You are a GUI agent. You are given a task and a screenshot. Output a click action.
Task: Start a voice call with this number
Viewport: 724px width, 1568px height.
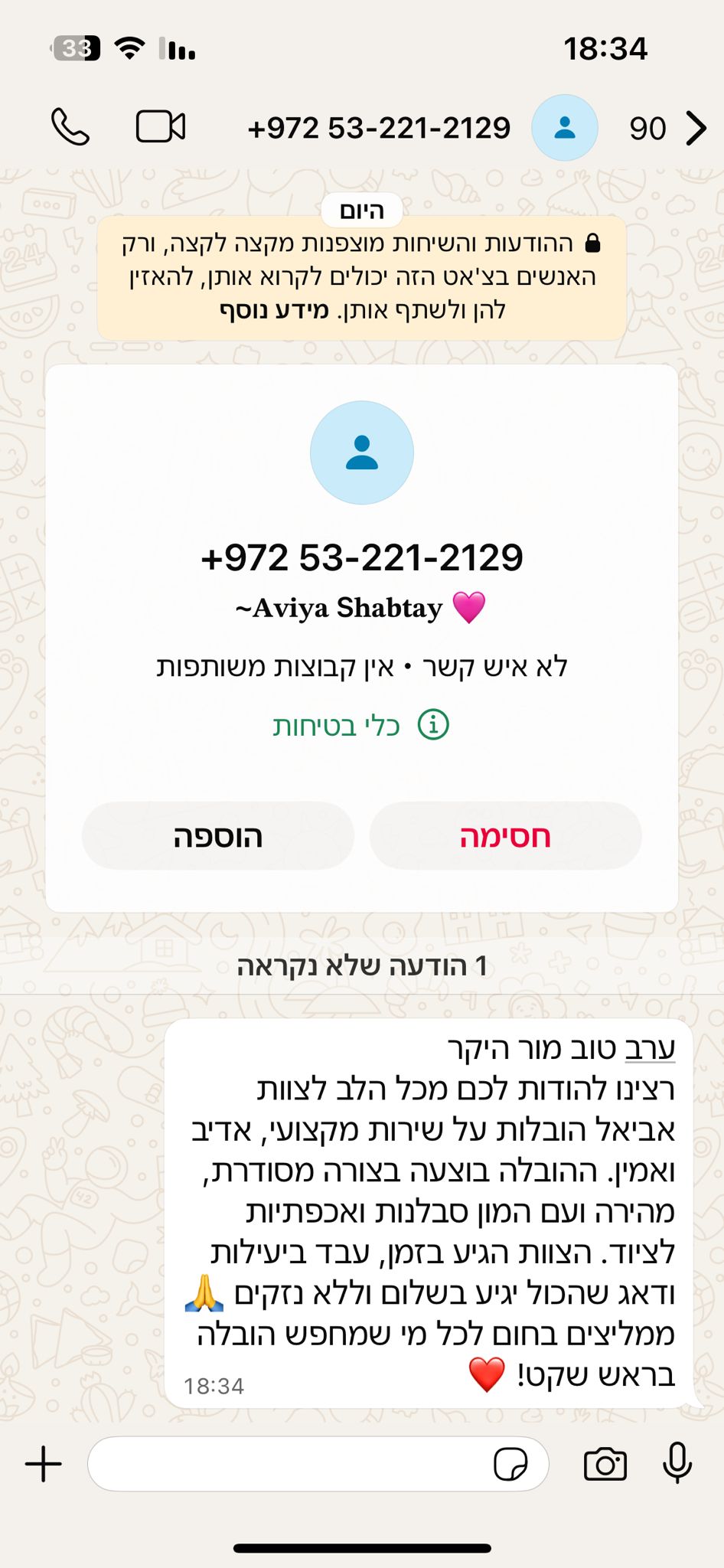pos(70,127)
